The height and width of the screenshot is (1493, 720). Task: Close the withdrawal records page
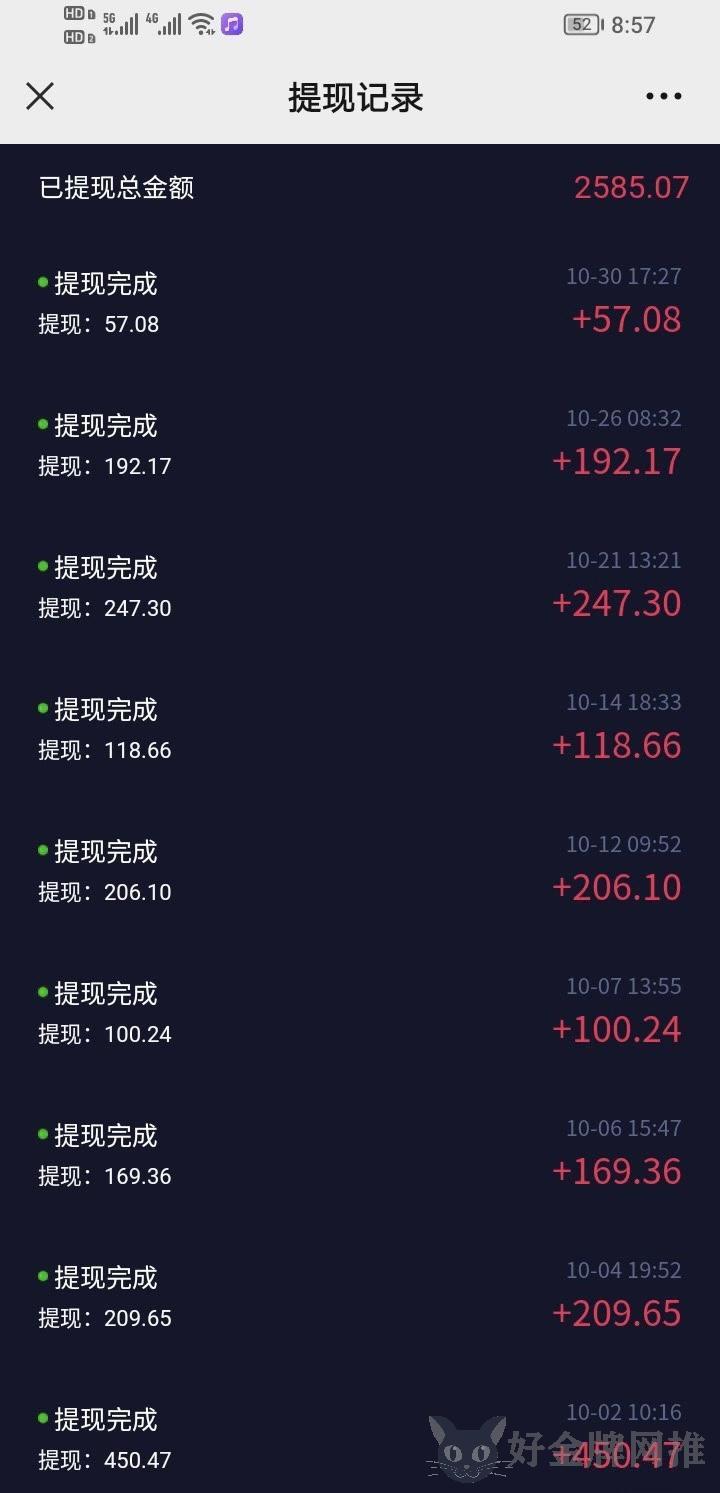pos(40,96)
